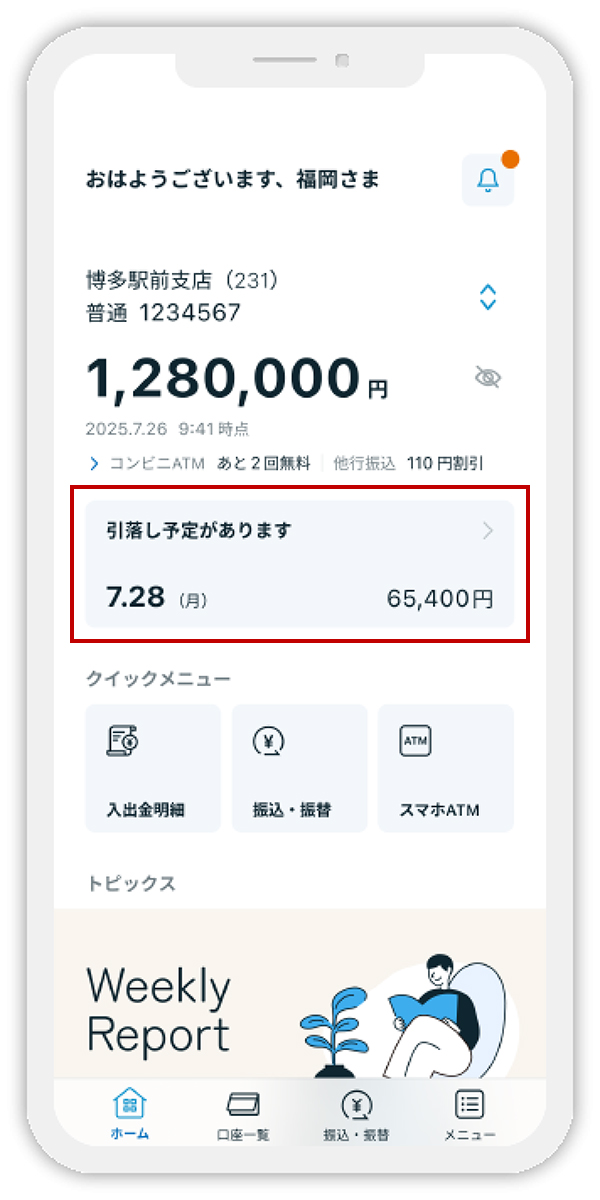The image size is (600, 1200).
Task: Go to the 口座一覧 tab
Action: click(x=243, y=1114)
